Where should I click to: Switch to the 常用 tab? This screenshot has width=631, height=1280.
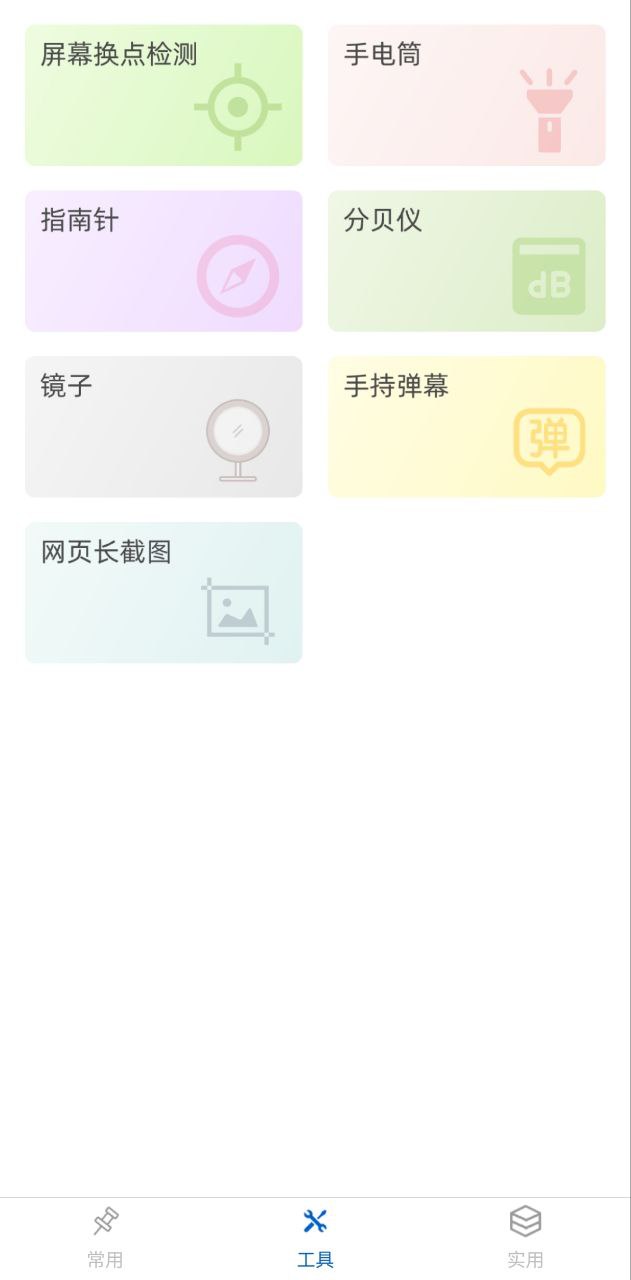tap(105, 1238)
